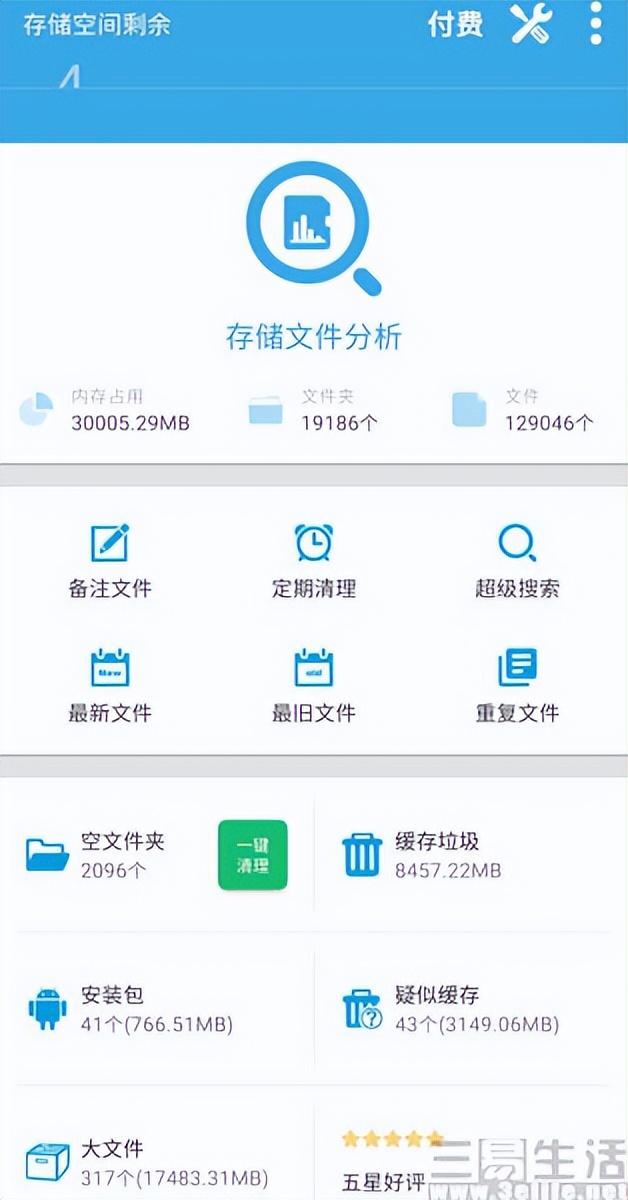628x1200 pixels.
Task: Open 空文件夹 empty folders list
Action: click(x=110, y=855)
